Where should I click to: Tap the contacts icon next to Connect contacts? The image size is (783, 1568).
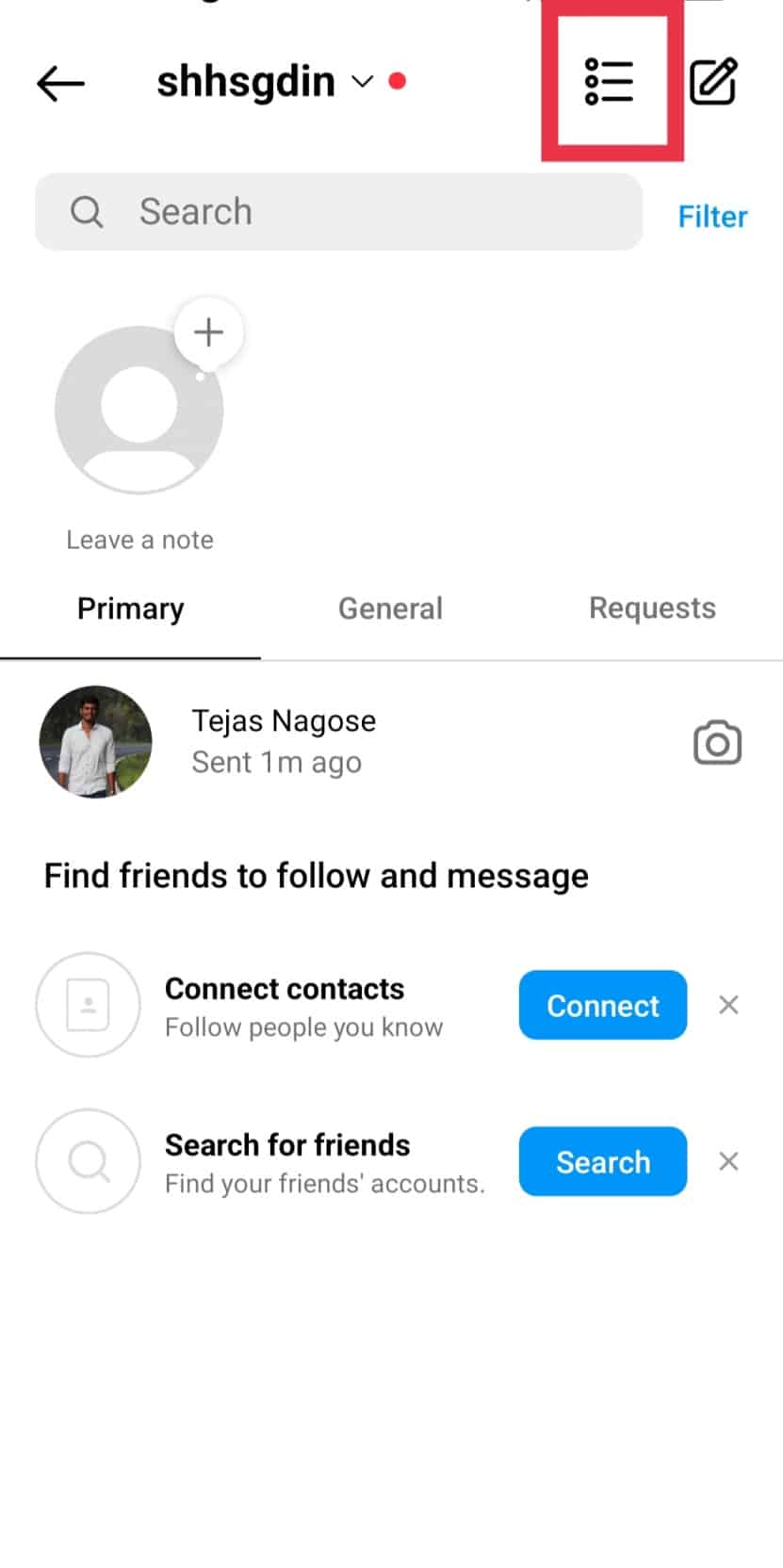coord(88,1005)
